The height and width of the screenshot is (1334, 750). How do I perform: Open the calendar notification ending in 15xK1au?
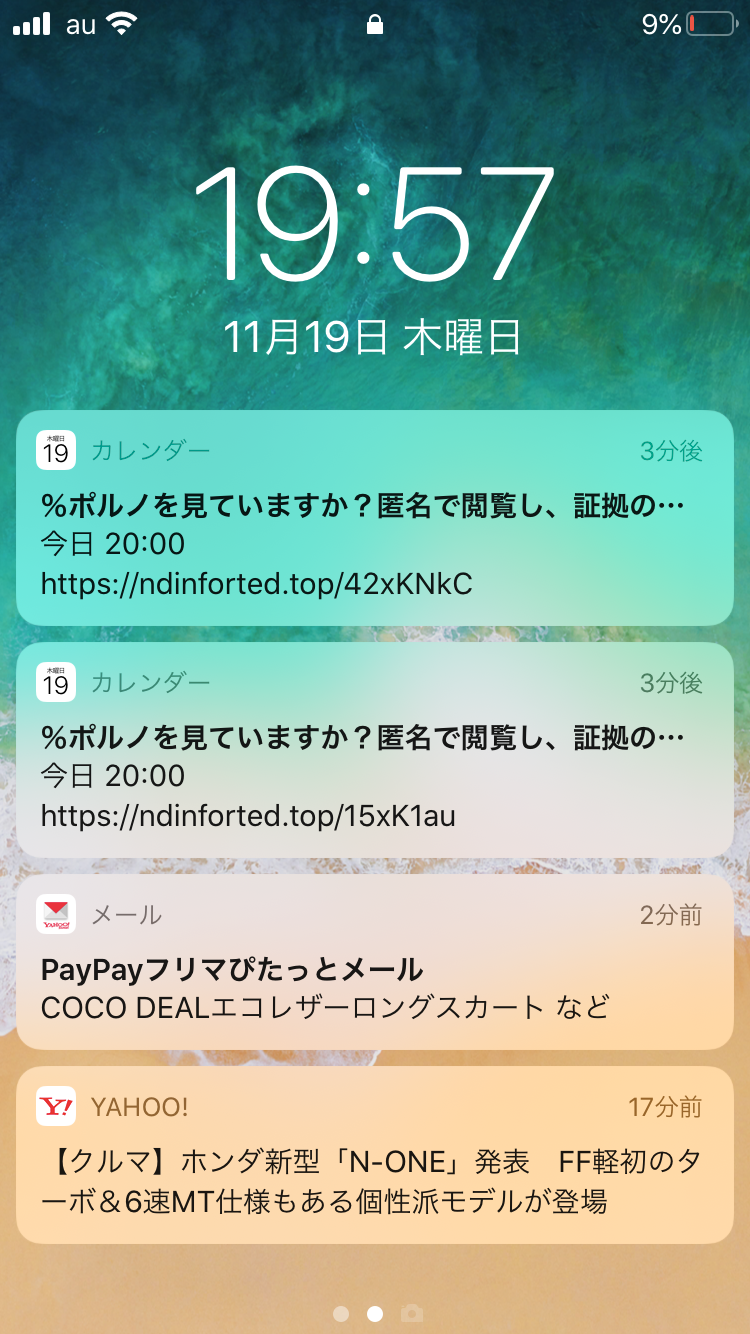(x=375, y=750)
